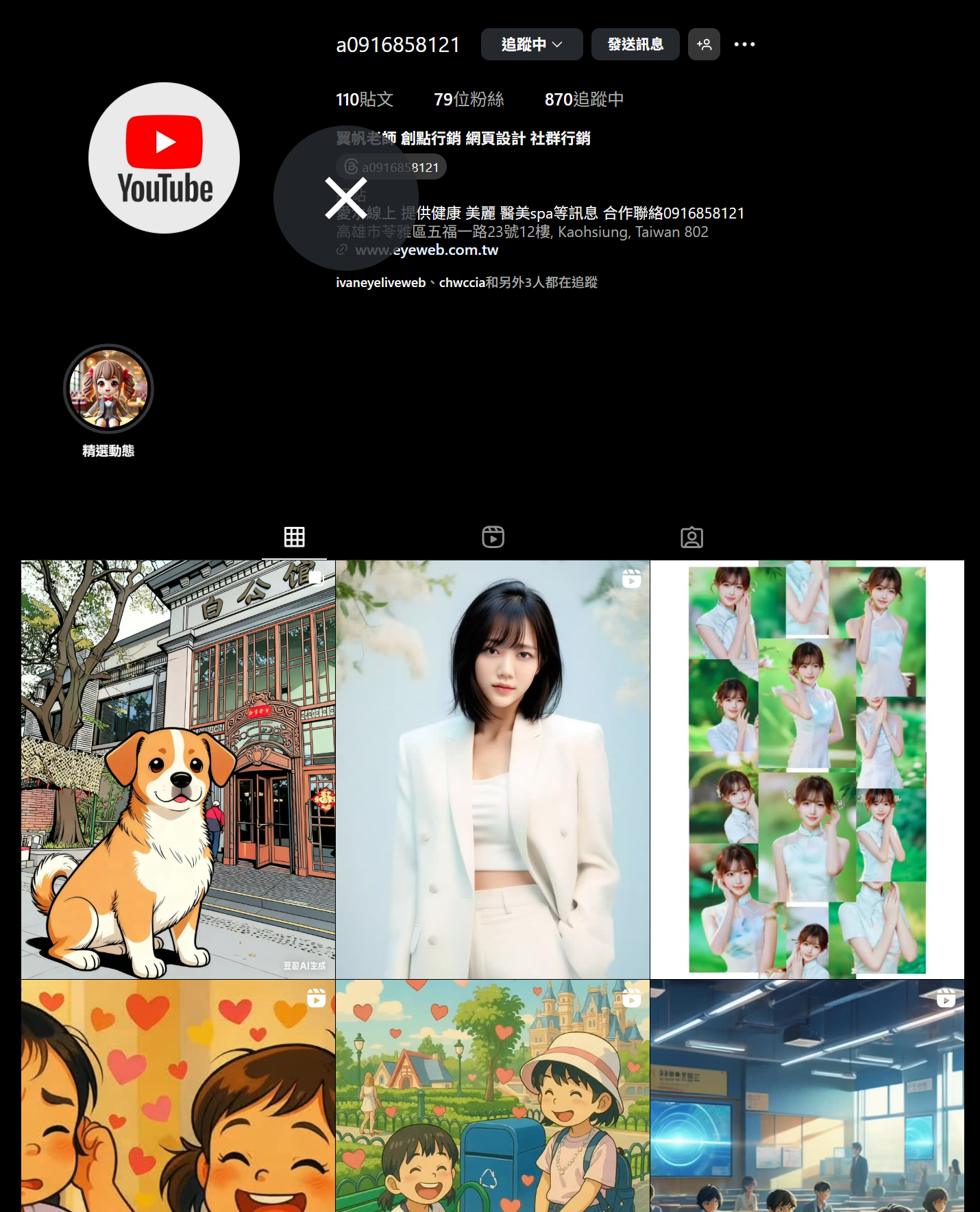Open the anime classroom reel
980x1212 pixels.
pyautogui.click(x=807, y=1096)
